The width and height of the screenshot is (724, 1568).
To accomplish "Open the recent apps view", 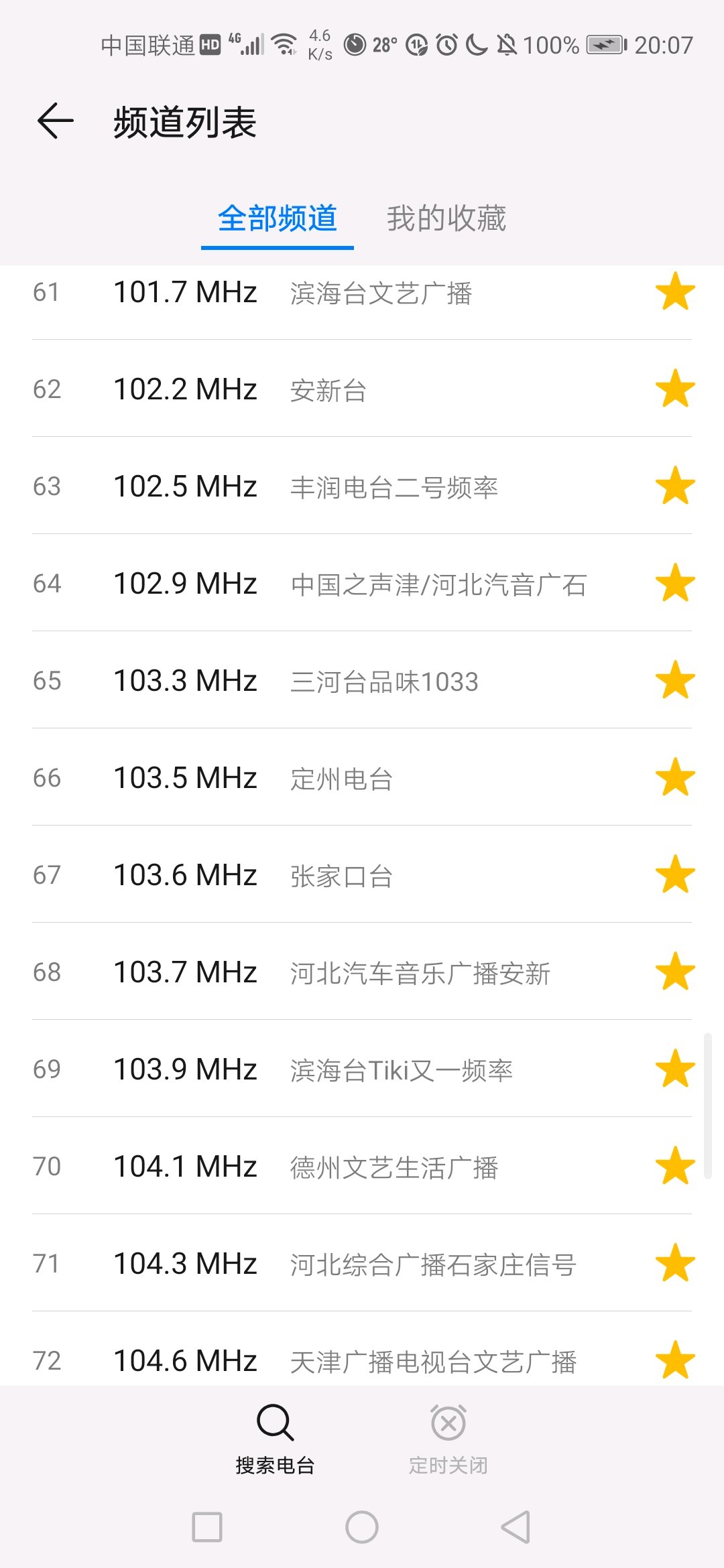I will [207, 1528].
